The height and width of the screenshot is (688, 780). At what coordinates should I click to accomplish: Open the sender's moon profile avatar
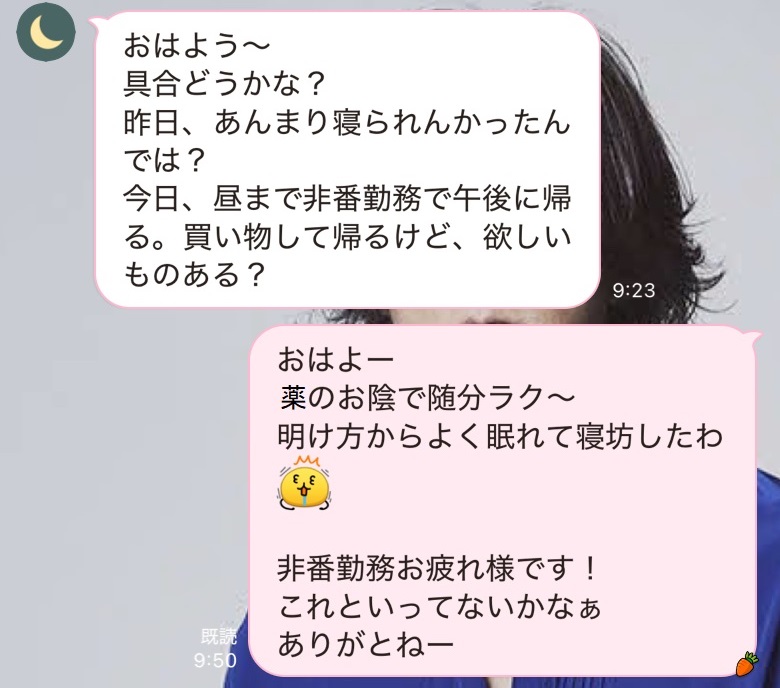pyautogui.click(x=46, y=33)
